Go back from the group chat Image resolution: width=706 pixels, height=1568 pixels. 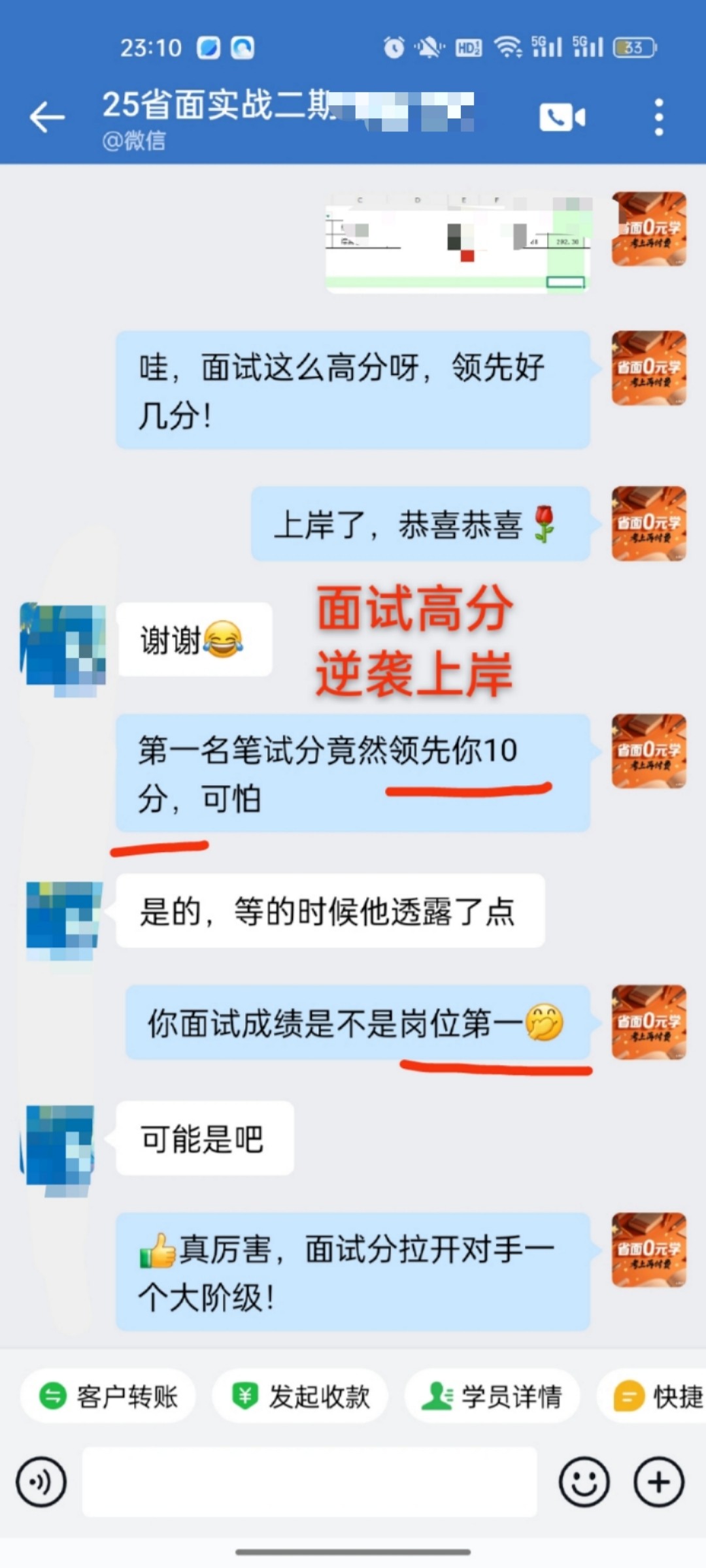pyautogui.click(x=47, y=118)
